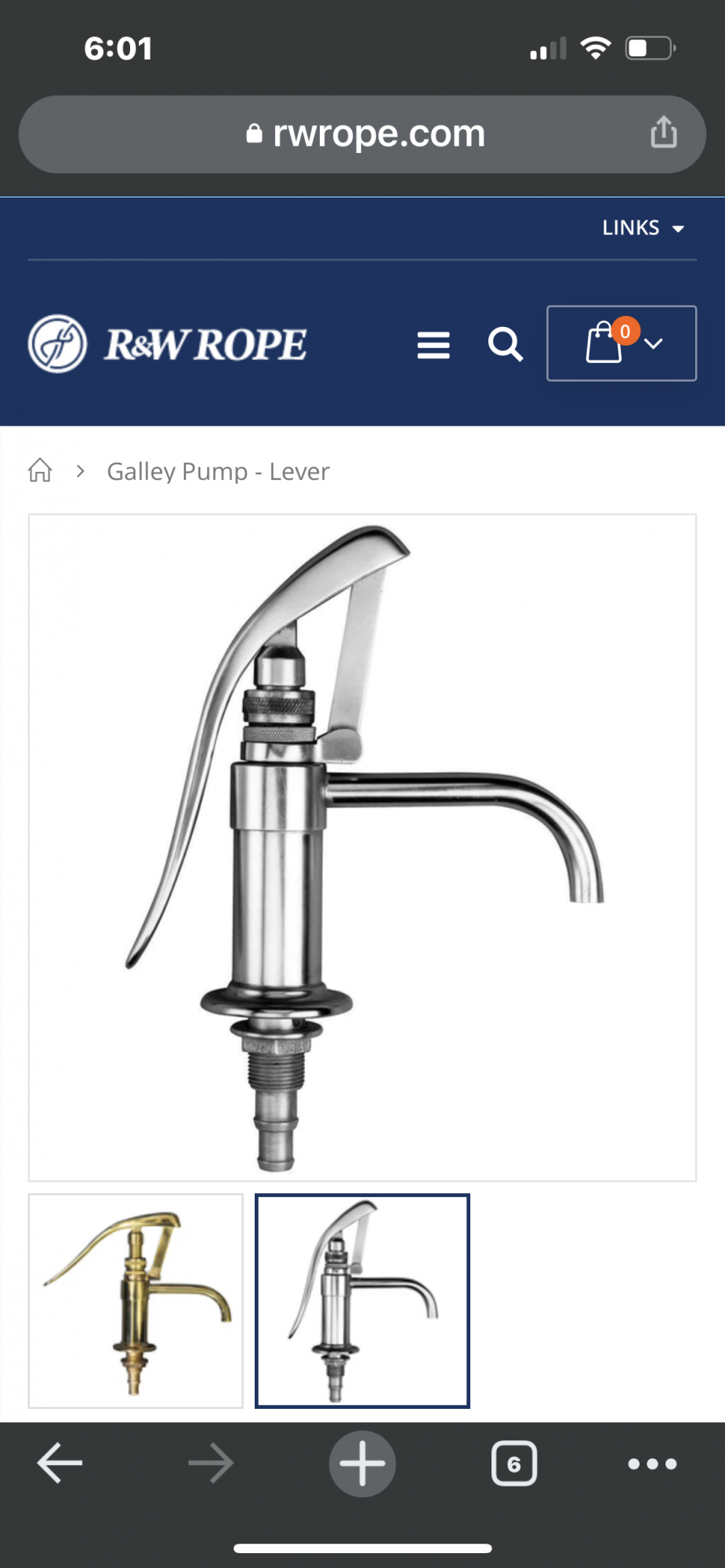Expand the LINKS dropdown
Viewport: 725px width, 1568px height.
tap(643, 228)
